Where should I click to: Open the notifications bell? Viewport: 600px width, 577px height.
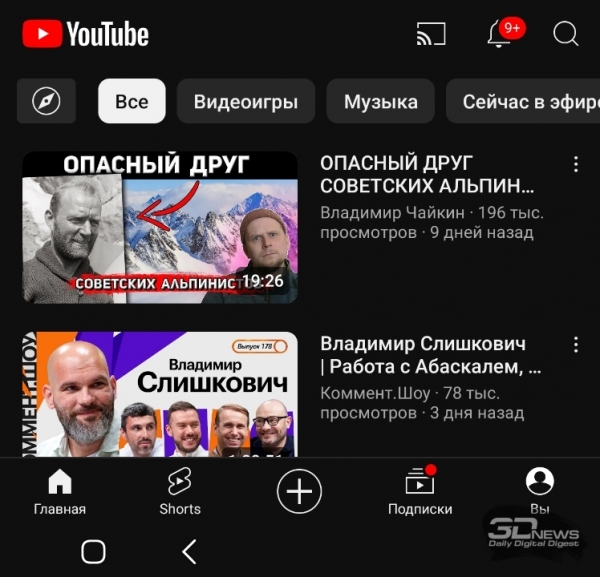pos(499,35)
